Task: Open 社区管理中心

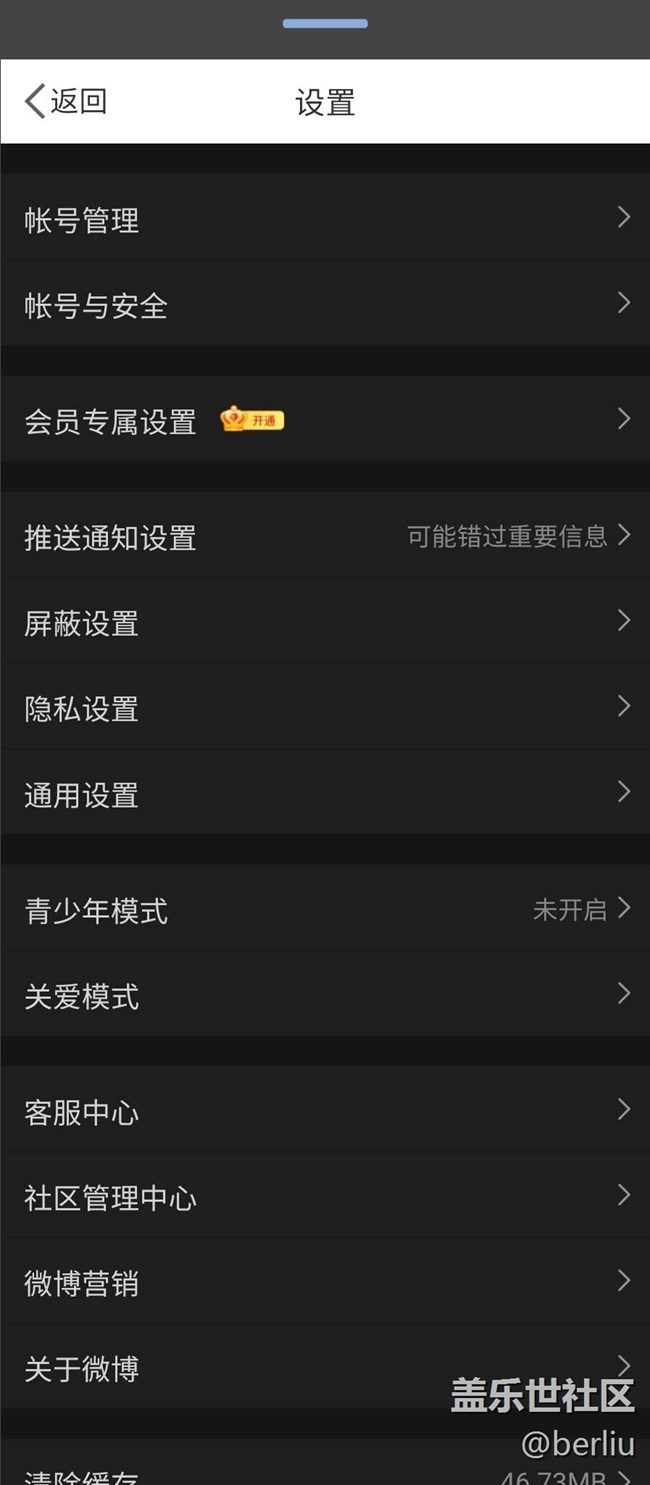Action: (x=325, y=1196)
